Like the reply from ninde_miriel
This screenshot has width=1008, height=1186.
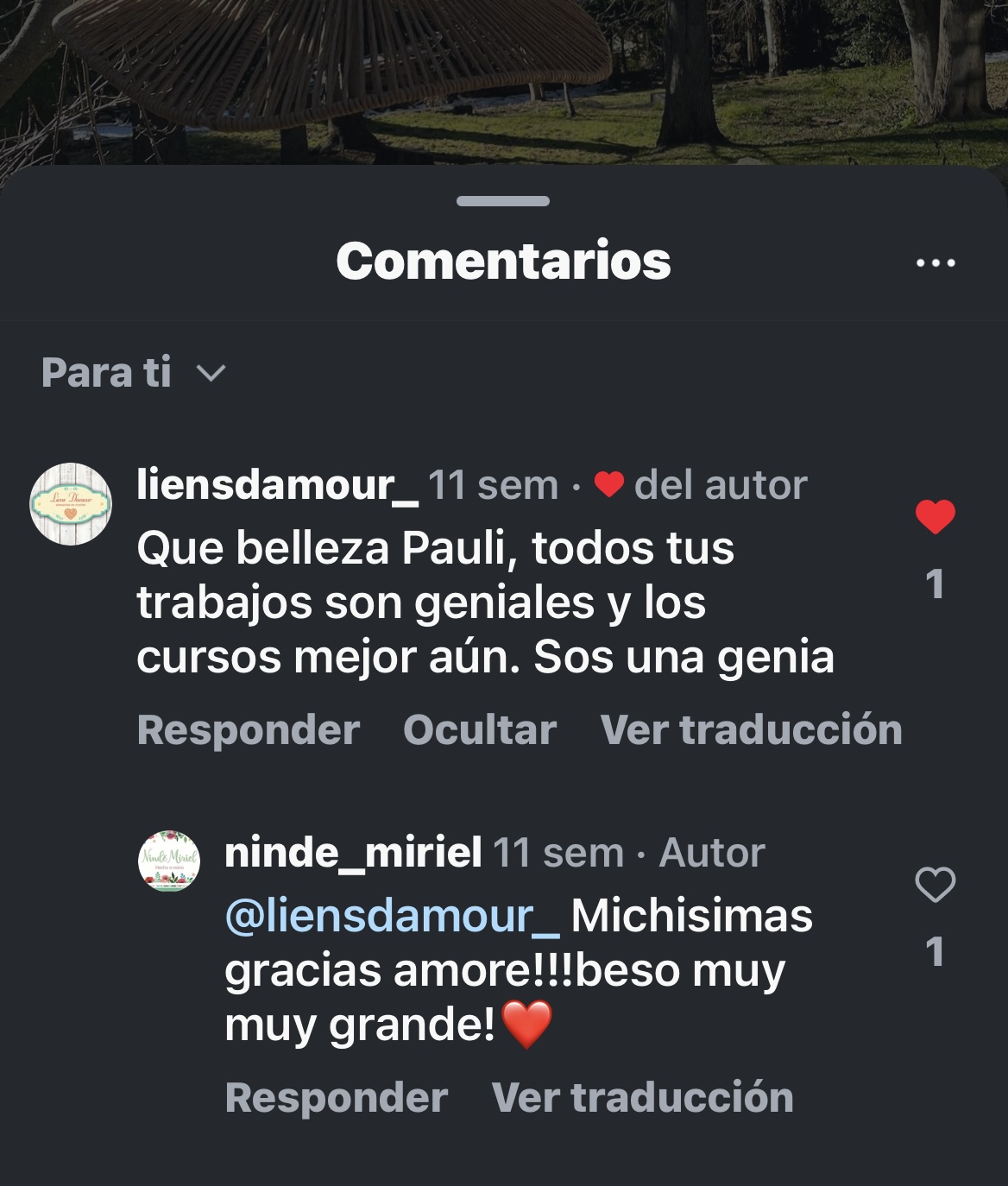(x=935, y=886)
